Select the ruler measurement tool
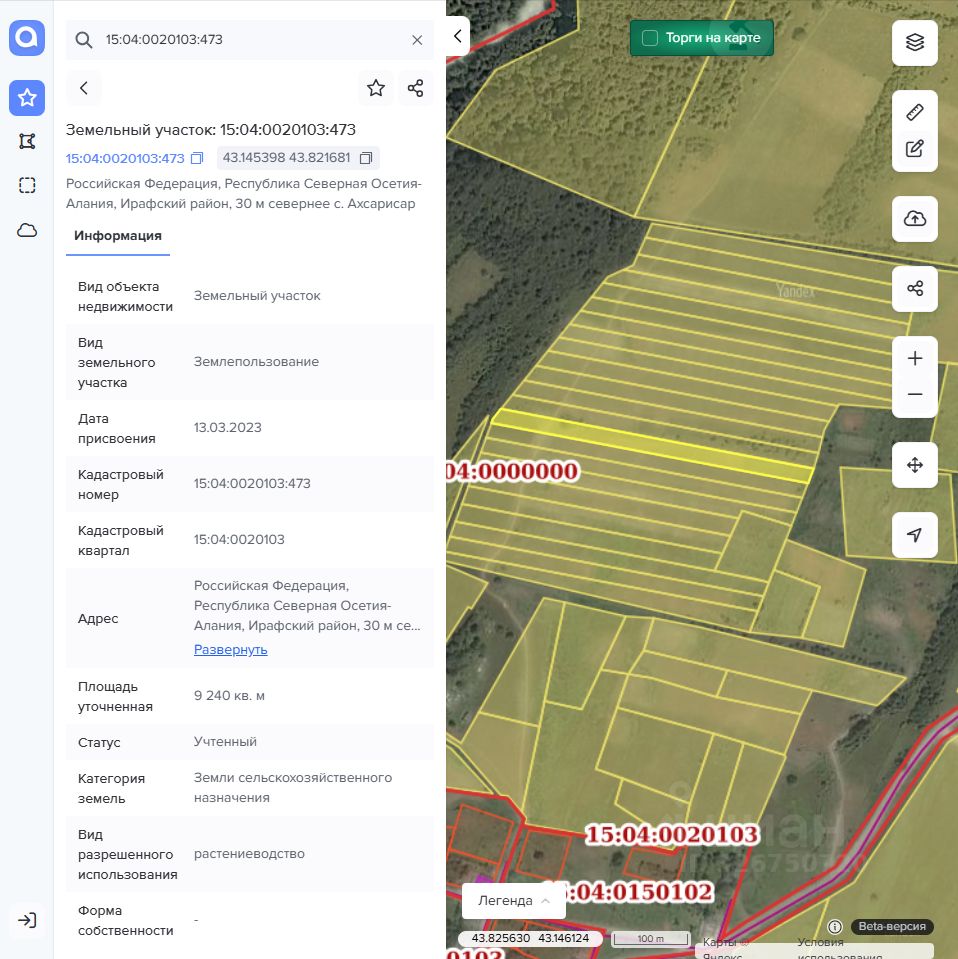Image resolution: width=958 pixels, height=959 pixels. tap(914, 111)
